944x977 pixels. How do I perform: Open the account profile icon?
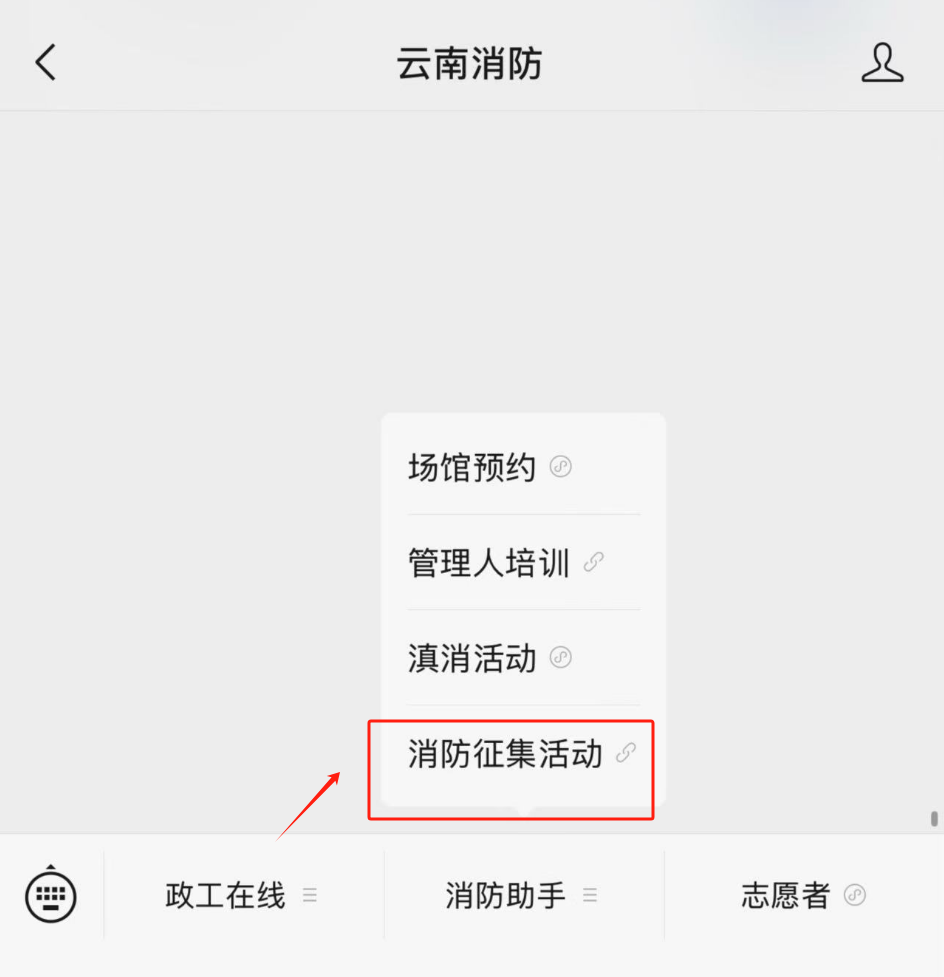point(882,63)
